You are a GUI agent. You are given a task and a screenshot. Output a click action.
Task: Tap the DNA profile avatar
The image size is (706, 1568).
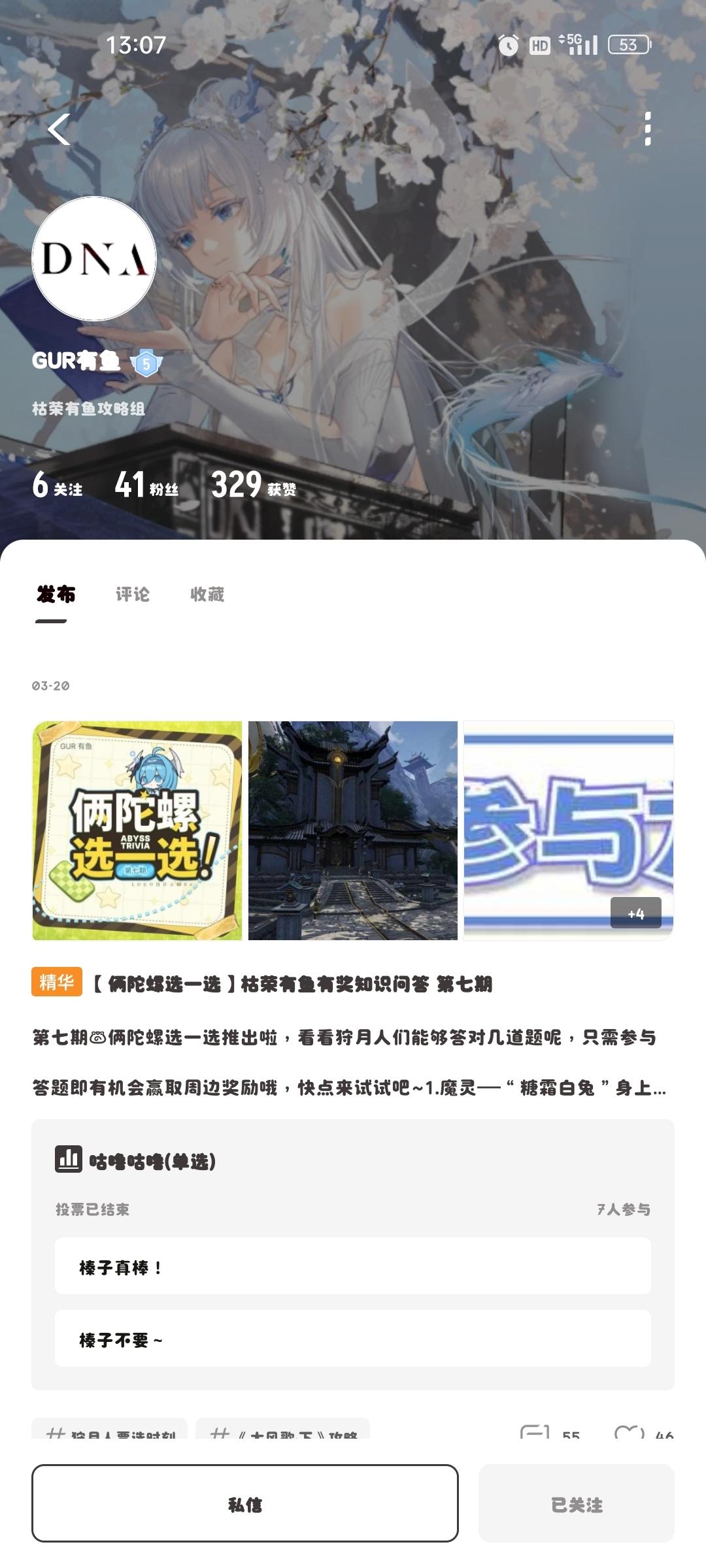(x=94, y=259)
